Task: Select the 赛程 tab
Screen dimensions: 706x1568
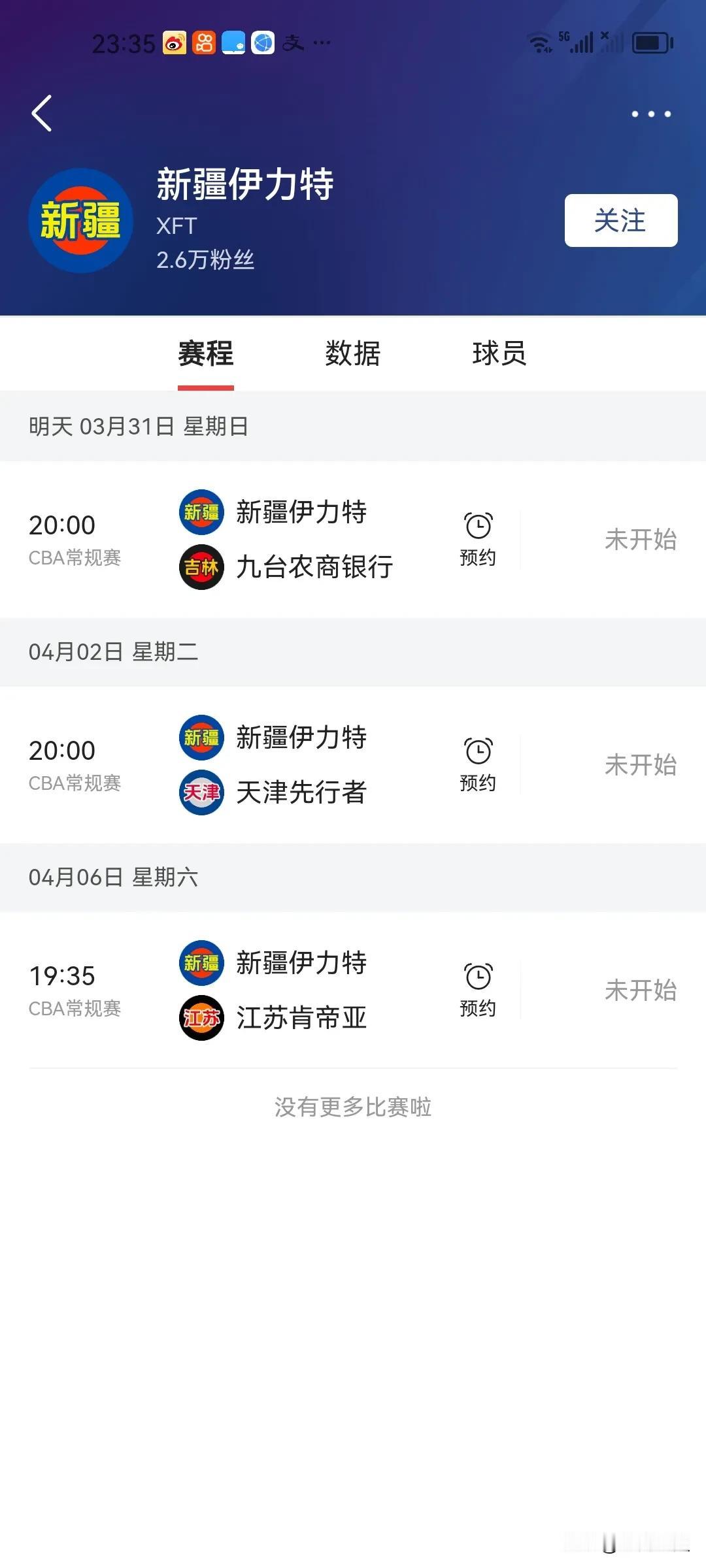Action: tap(206, 353)
